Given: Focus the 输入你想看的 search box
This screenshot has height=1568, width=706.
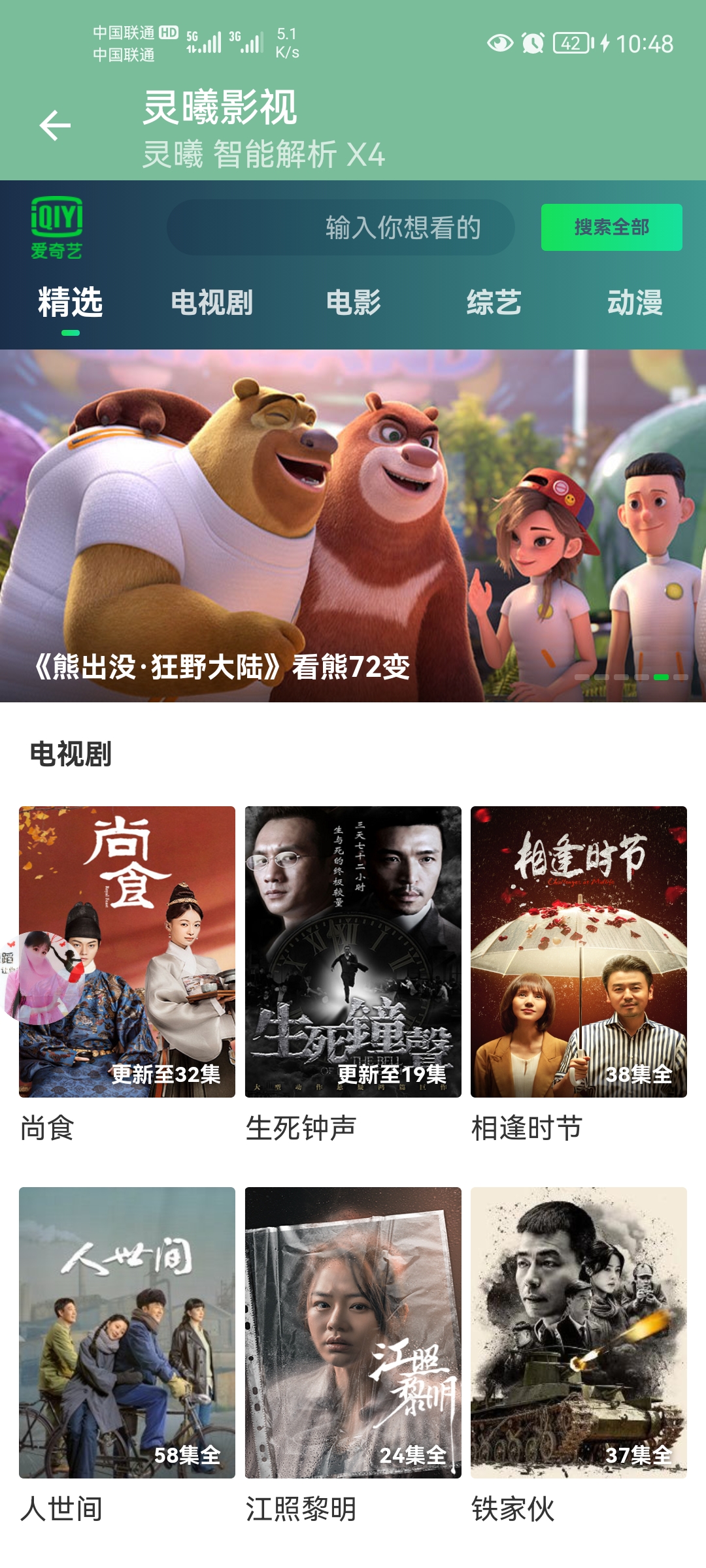Looking at the screenshot, I should click(340, 227).
